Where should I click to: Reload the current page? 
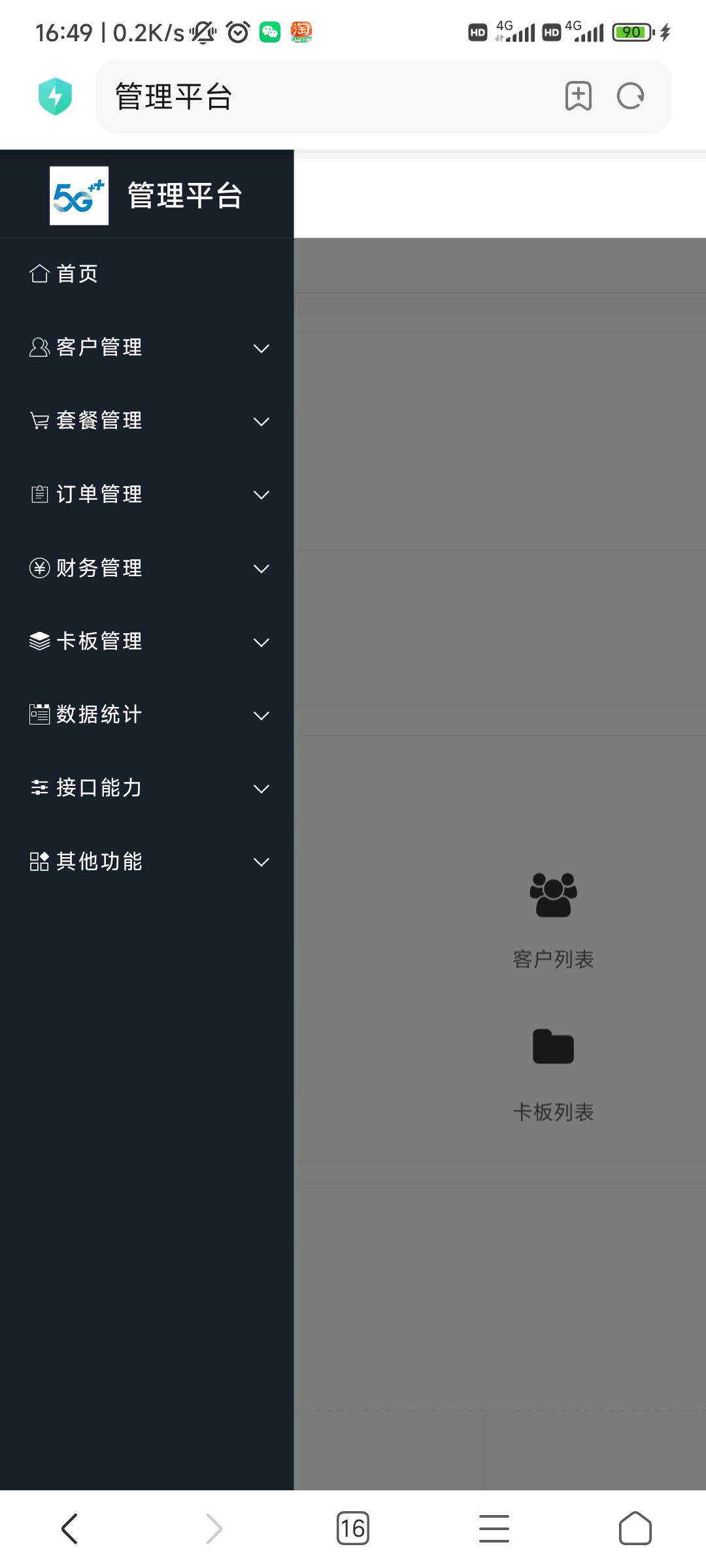coord(630,97)
